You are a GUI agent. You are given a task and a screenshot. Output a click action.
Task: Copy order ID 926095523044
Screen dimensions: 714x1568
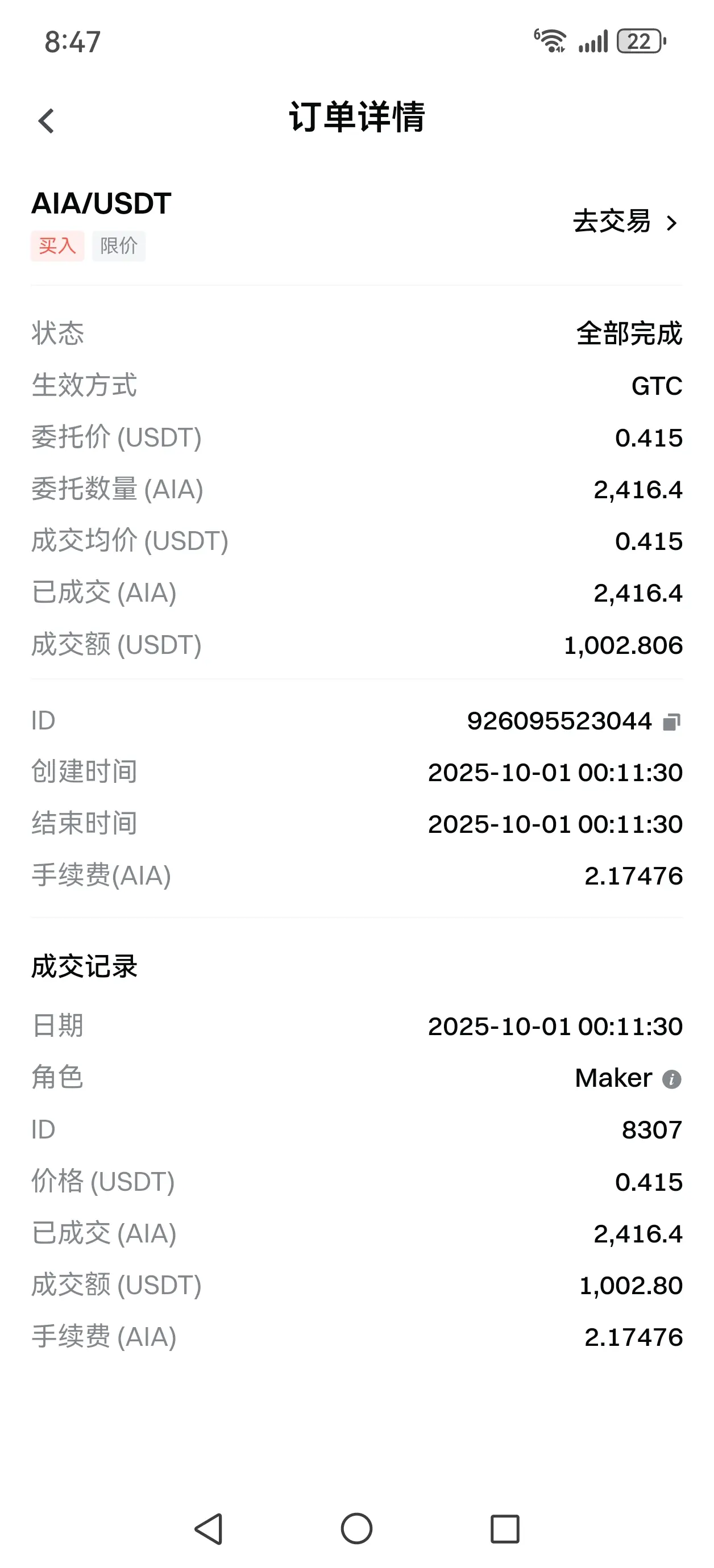pyautogui.click(x=671, y=722)
